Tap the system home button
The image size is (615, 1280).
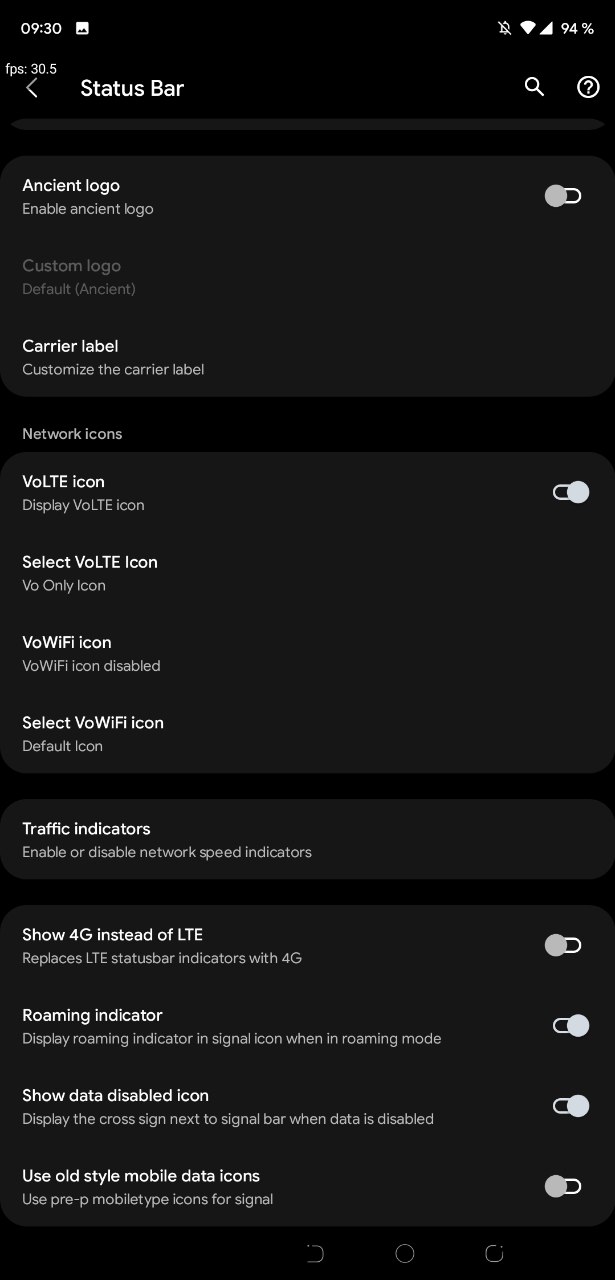(x=405, y=1253)
